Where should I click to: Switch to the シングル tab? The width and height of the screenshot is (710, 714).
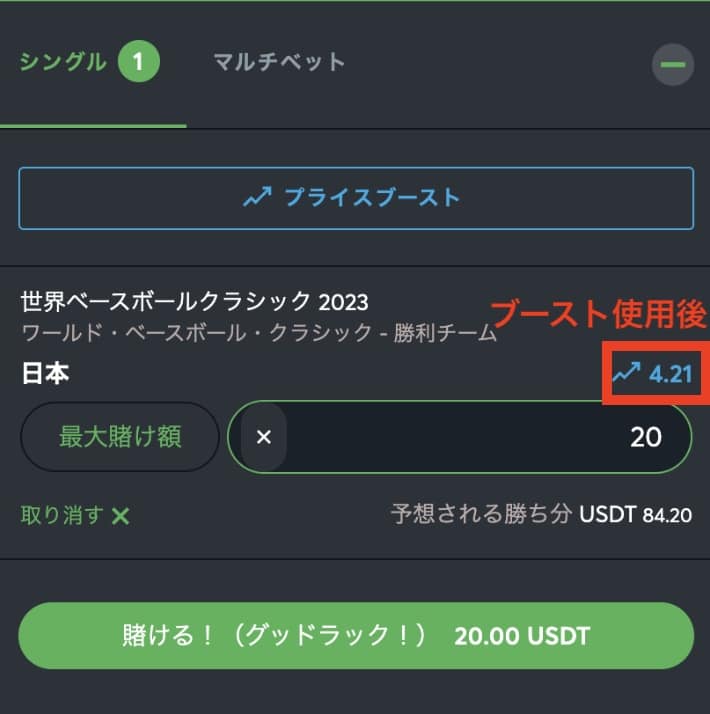pos(88,63)
